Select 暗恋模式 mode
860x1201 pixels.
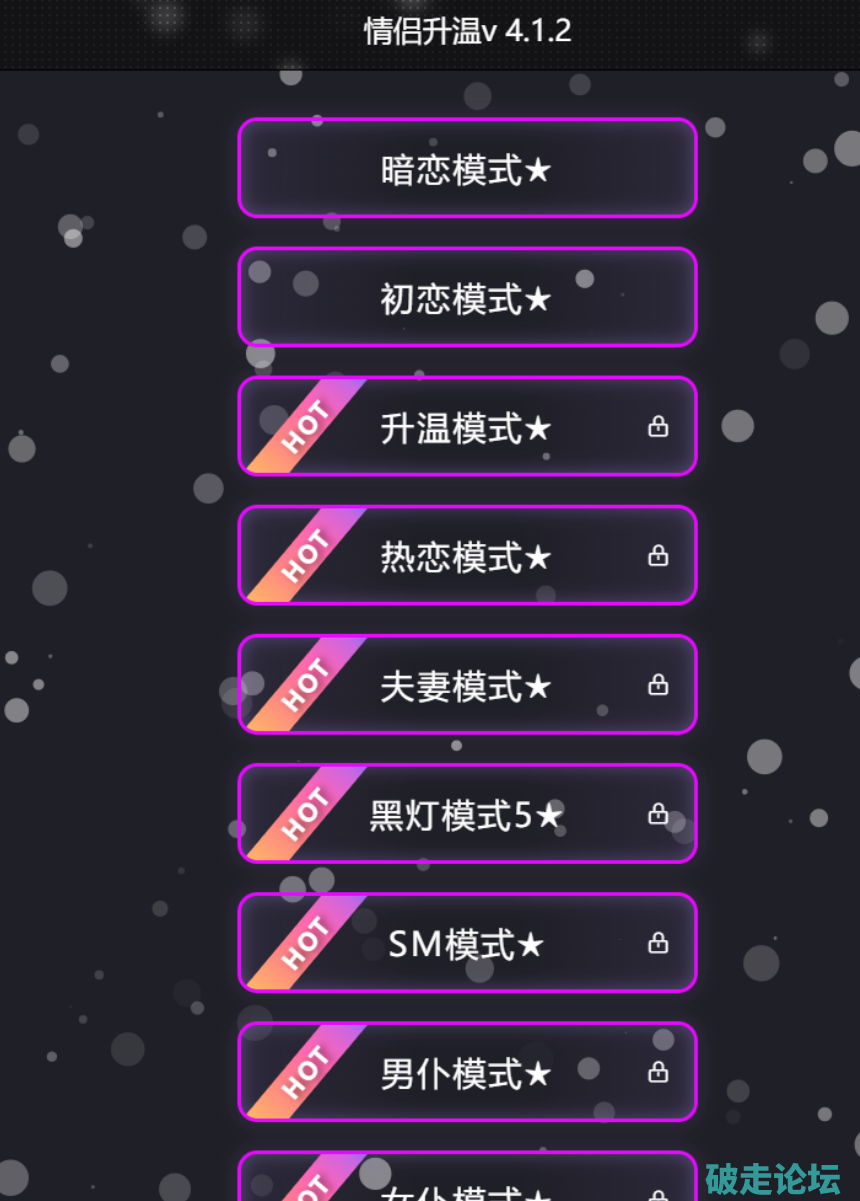[x=467, y=168]
